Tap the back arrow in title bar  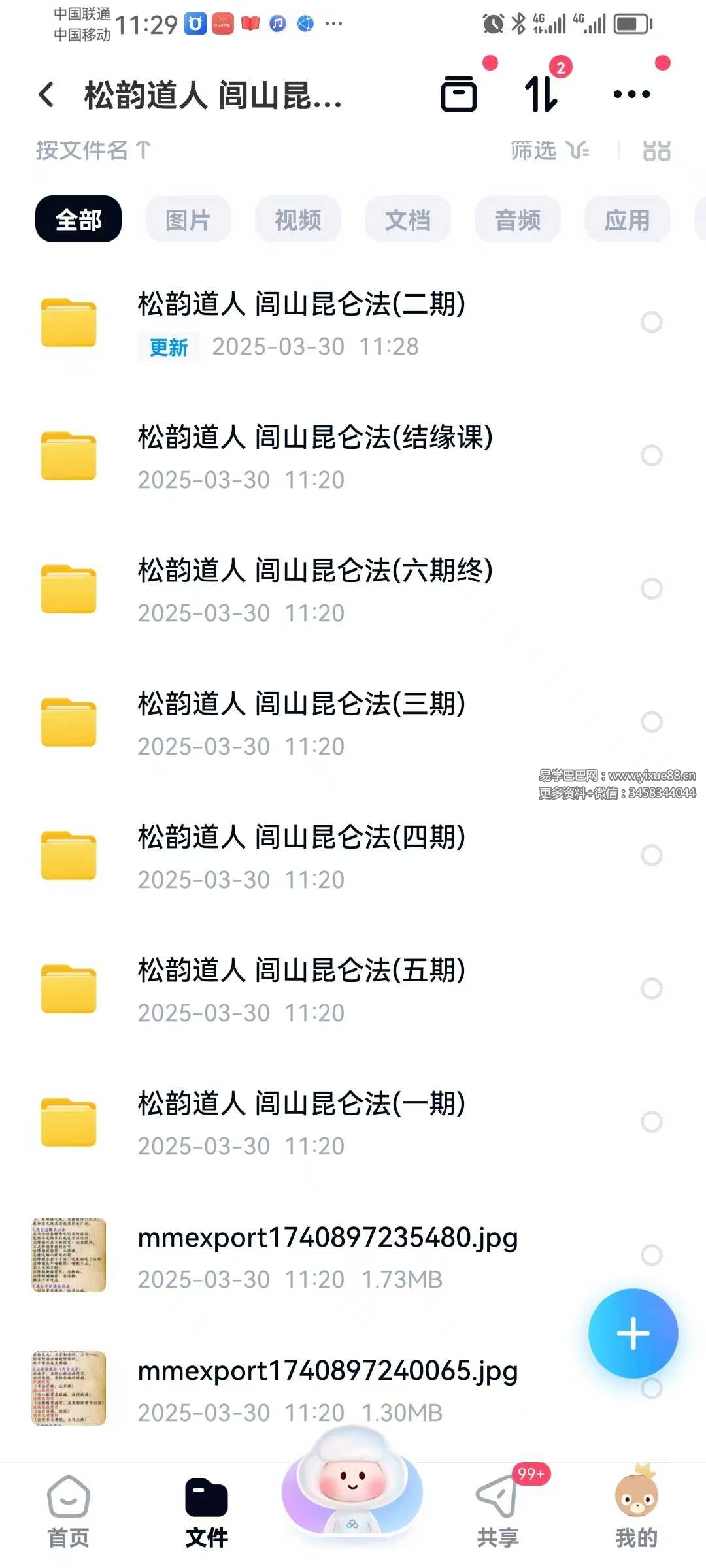pyautogui.click(x=46, y=95)
